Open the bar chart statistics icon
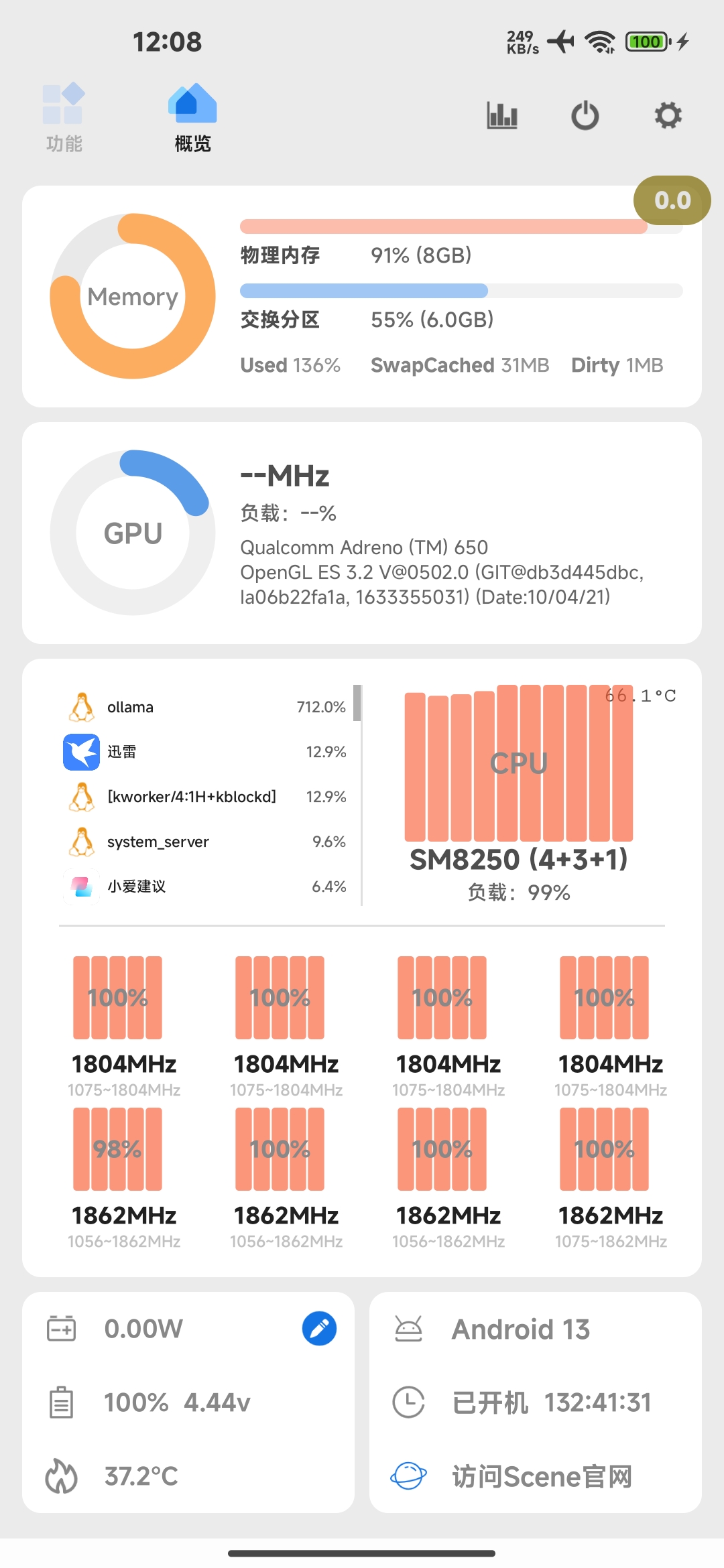This screenshot has width=724, height=1568. point(501,116)
